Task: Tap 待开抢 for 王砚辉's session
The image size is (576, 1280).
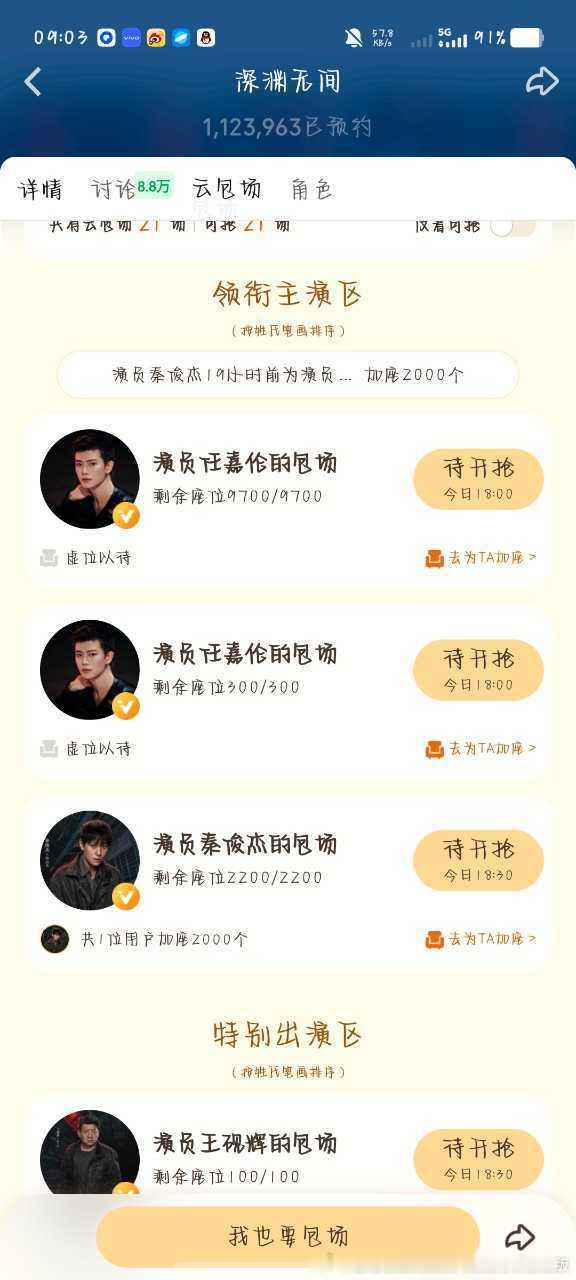Action: pyautogui.click(x=478, y=1160)
